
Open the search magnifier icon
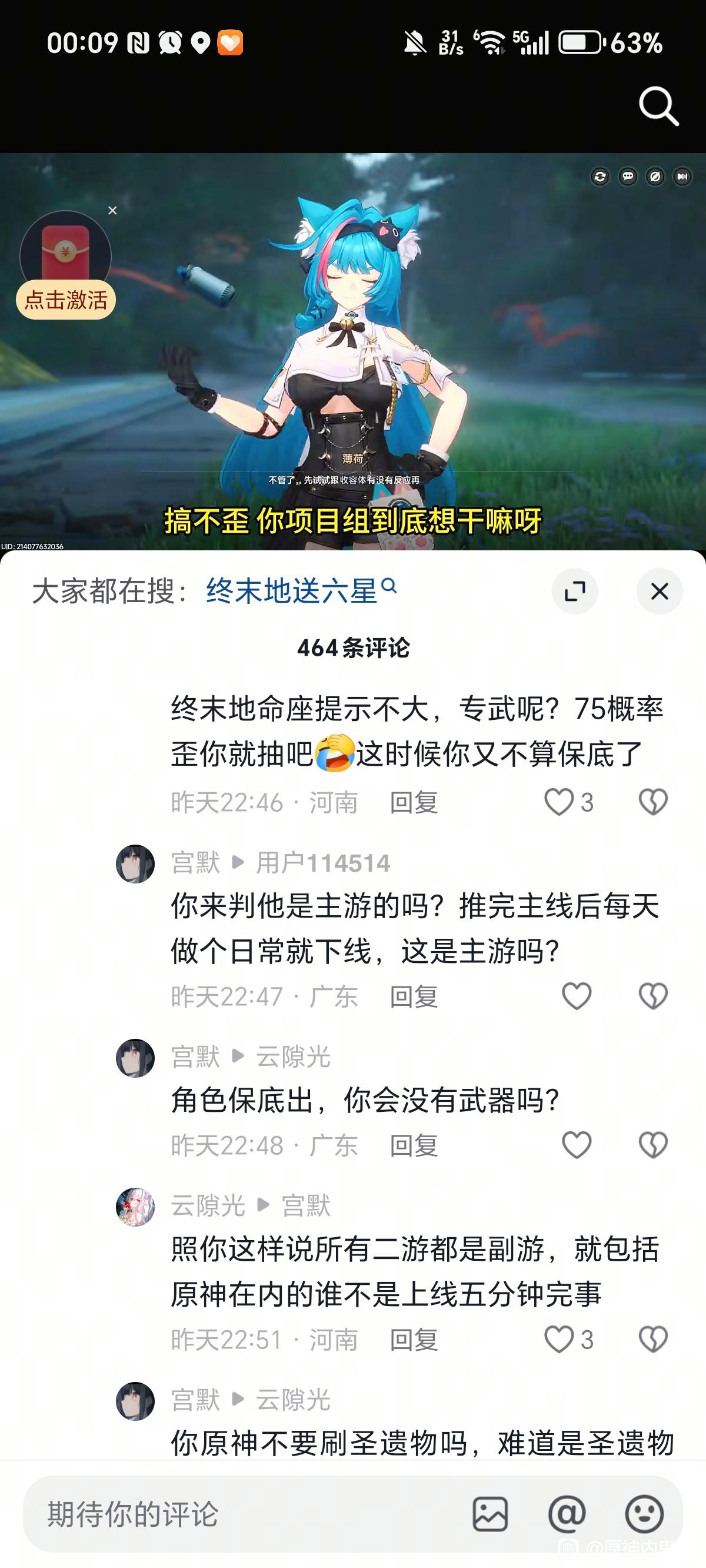coord(658,106)
